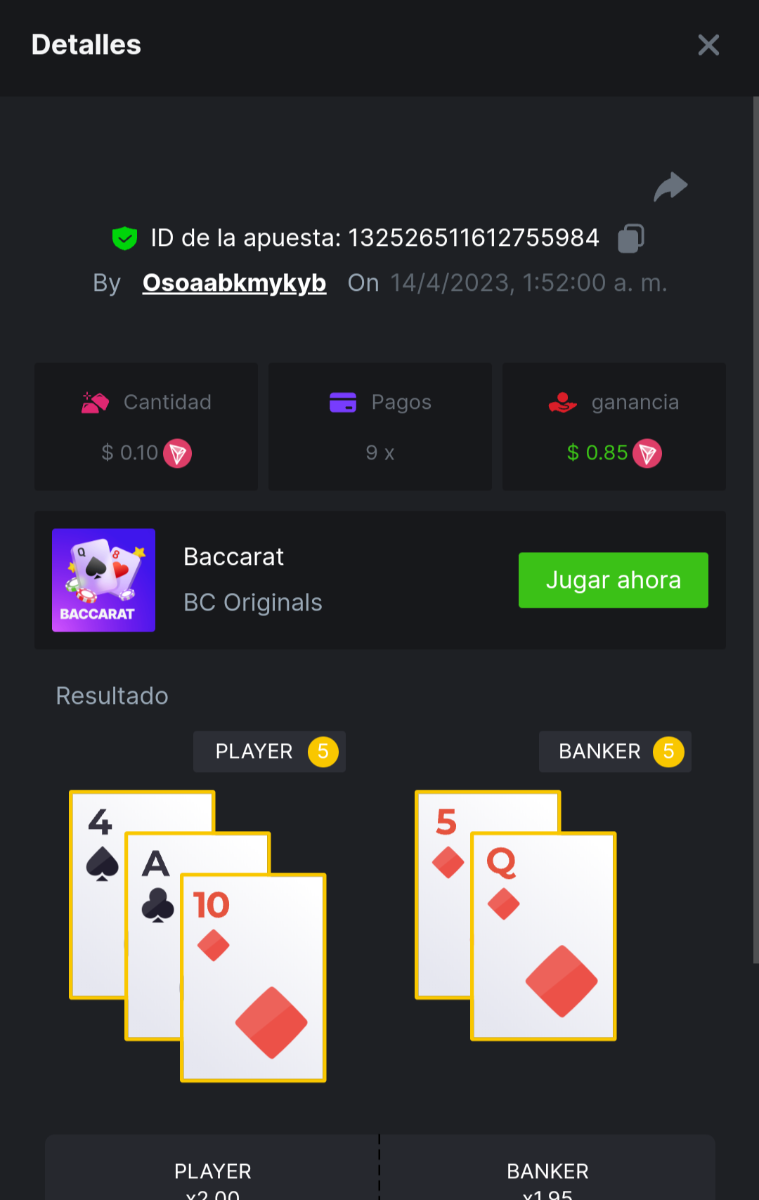
Task: Close the Detalles dialog
Action: click(x=708, y=45)
